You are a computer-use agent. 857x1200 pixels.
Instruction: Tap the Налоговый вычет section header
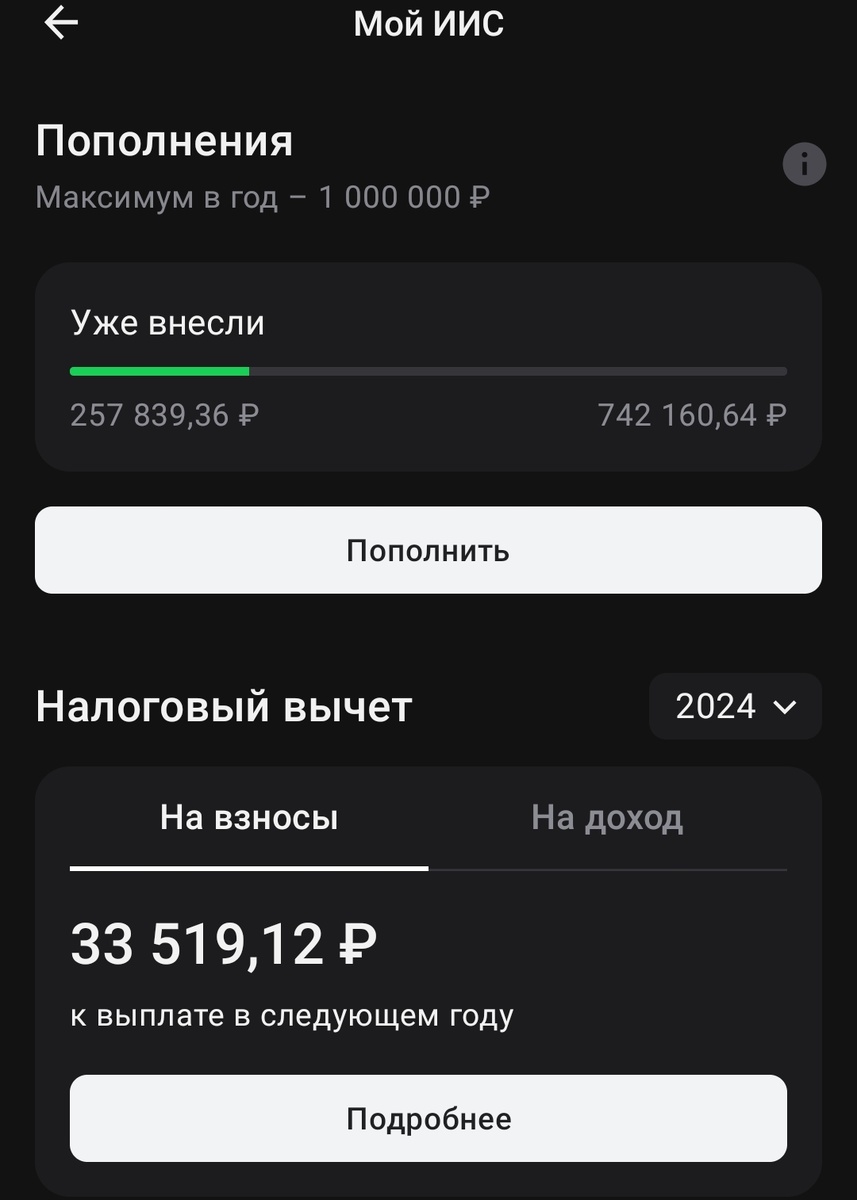pos(224,706)
